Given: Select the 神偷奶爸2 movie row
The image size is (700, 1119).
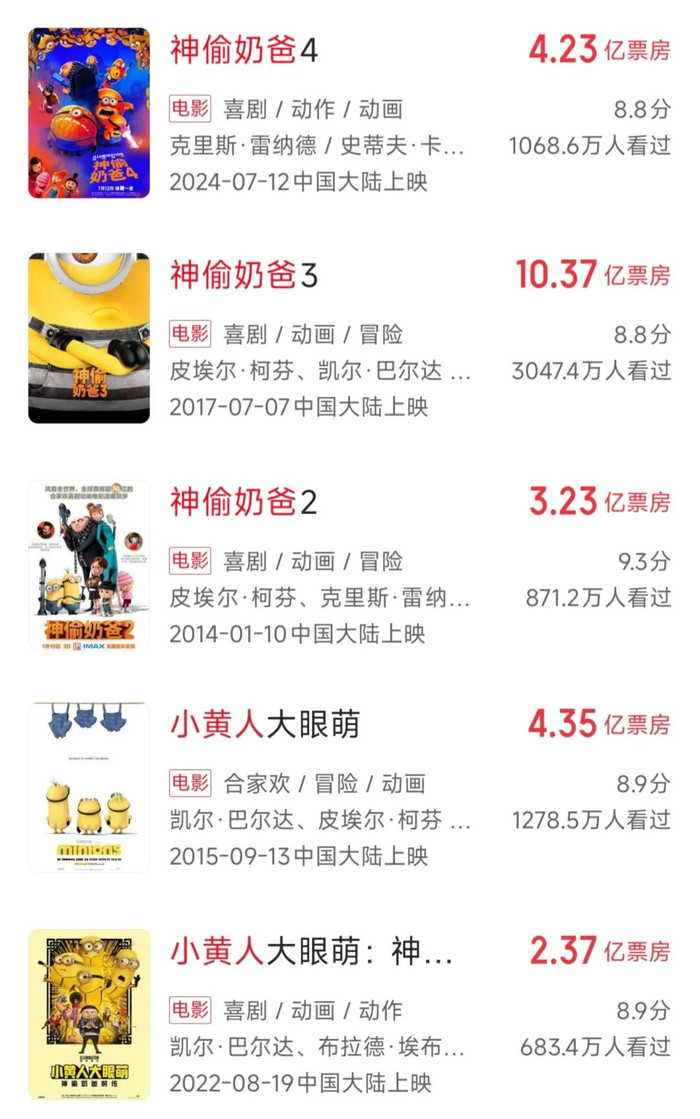Looking at the screenshot, I should [244, 502].
